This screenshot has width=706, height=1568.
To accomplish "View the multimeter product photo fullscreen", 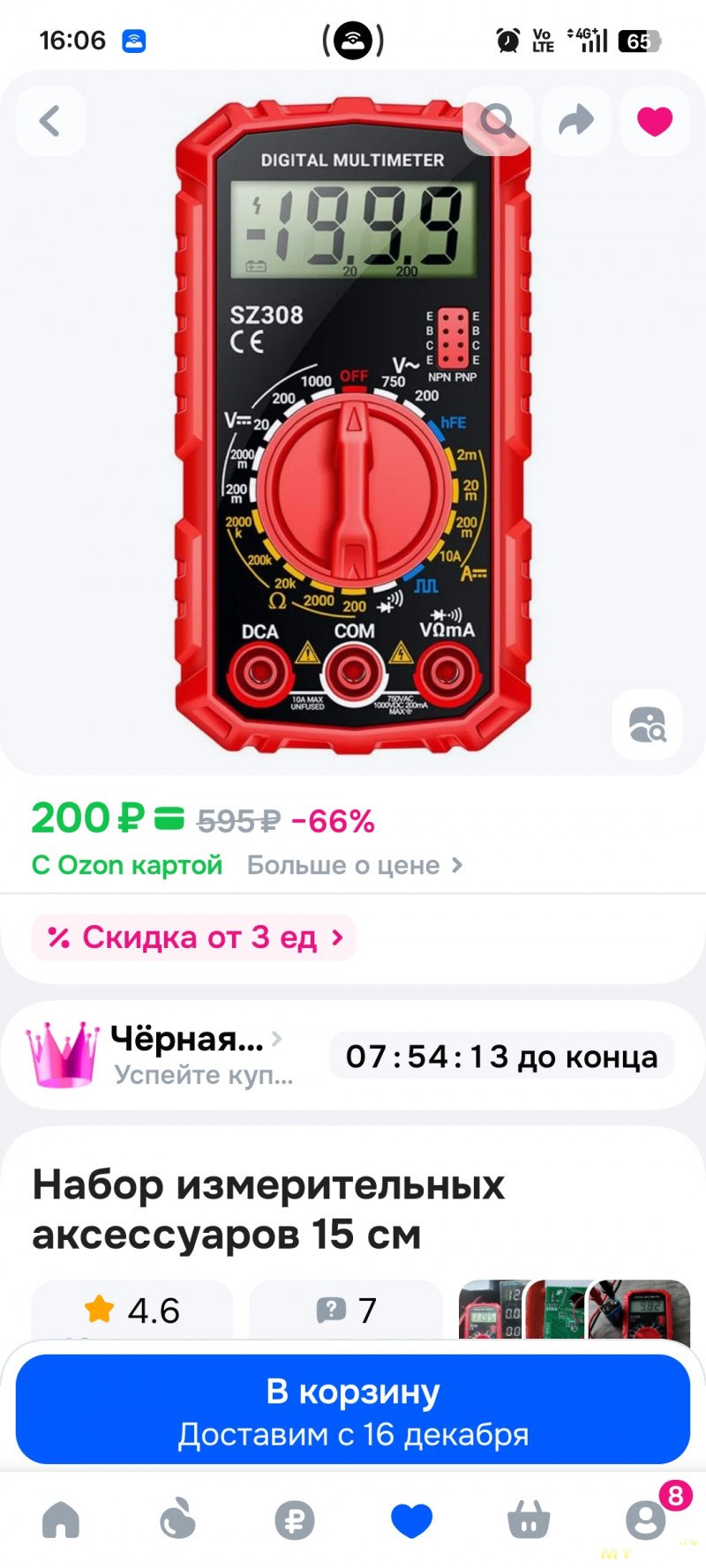I will pos(353,423).
